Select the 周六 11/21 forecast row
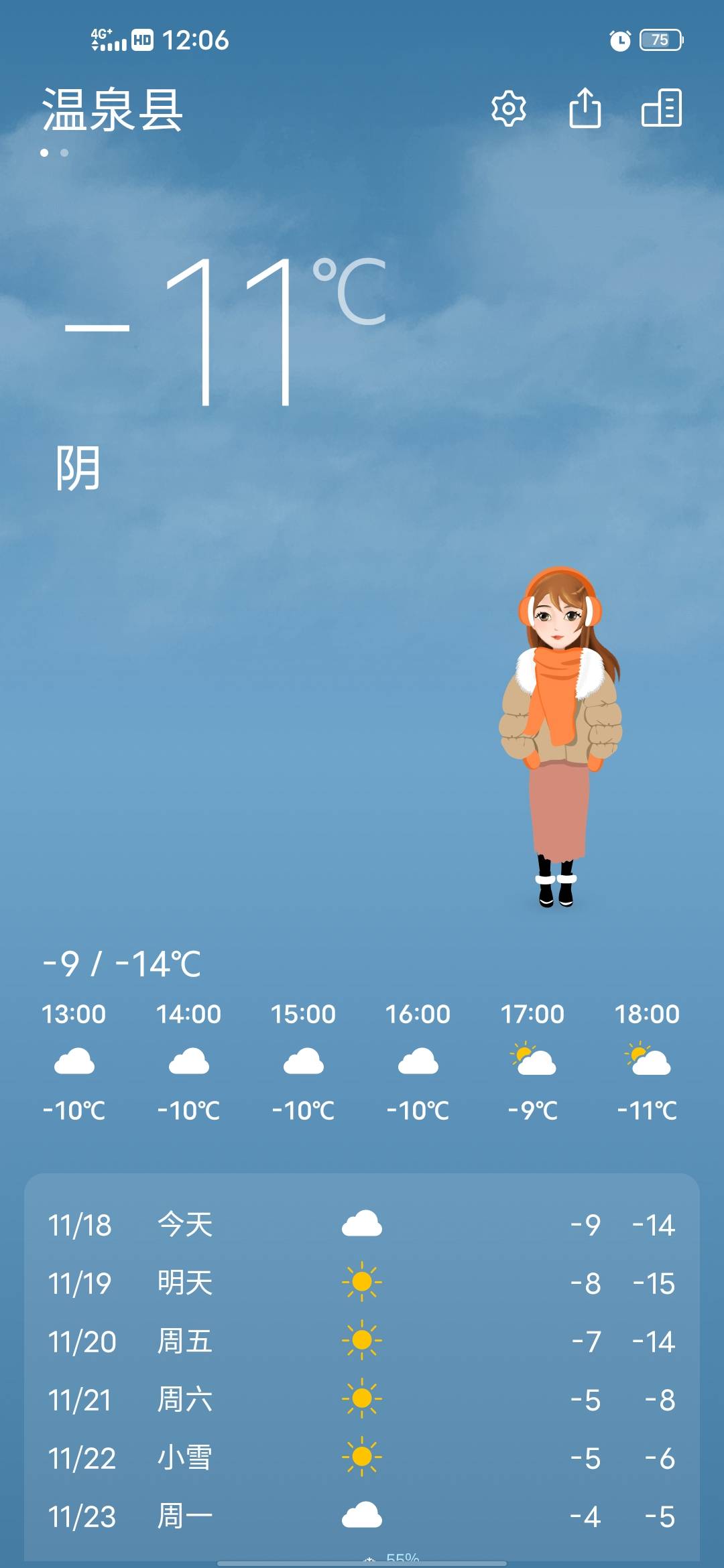Screen dimensions: 724x1568 click(x=362, y=1399)
